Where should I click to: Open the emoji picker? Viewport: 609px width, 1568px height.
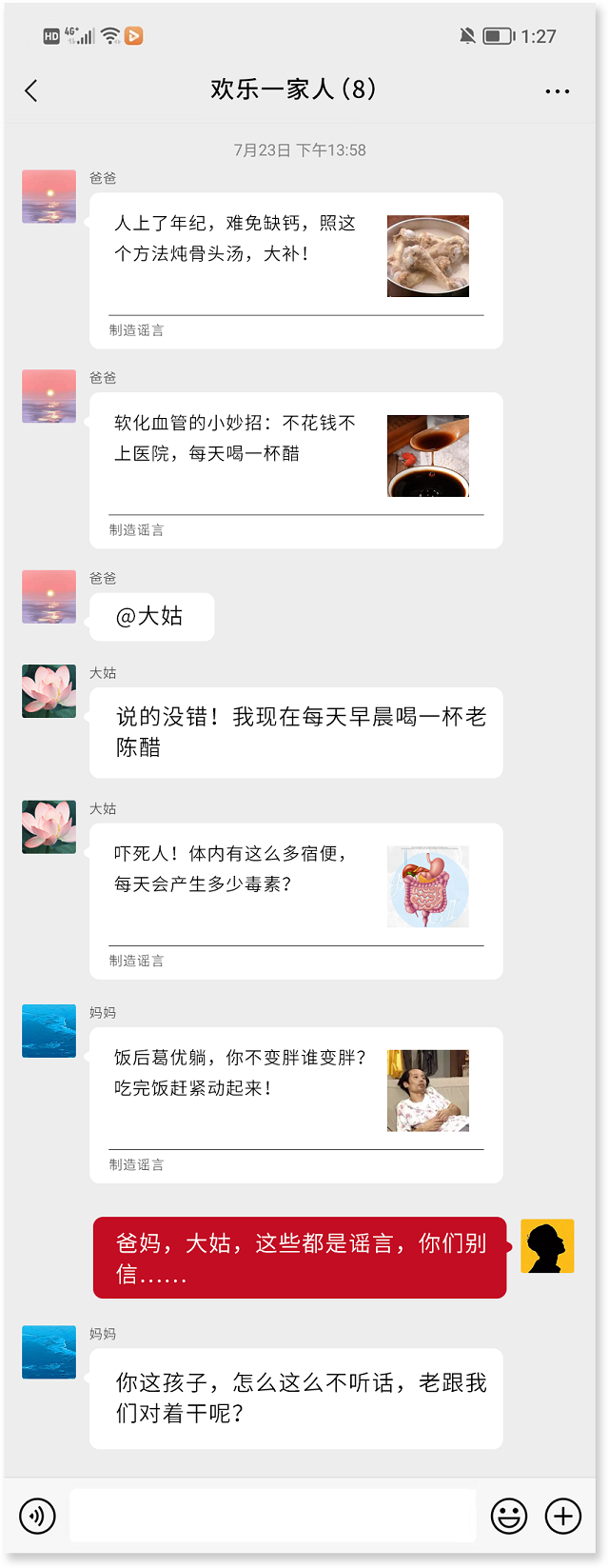(508, 1516)
